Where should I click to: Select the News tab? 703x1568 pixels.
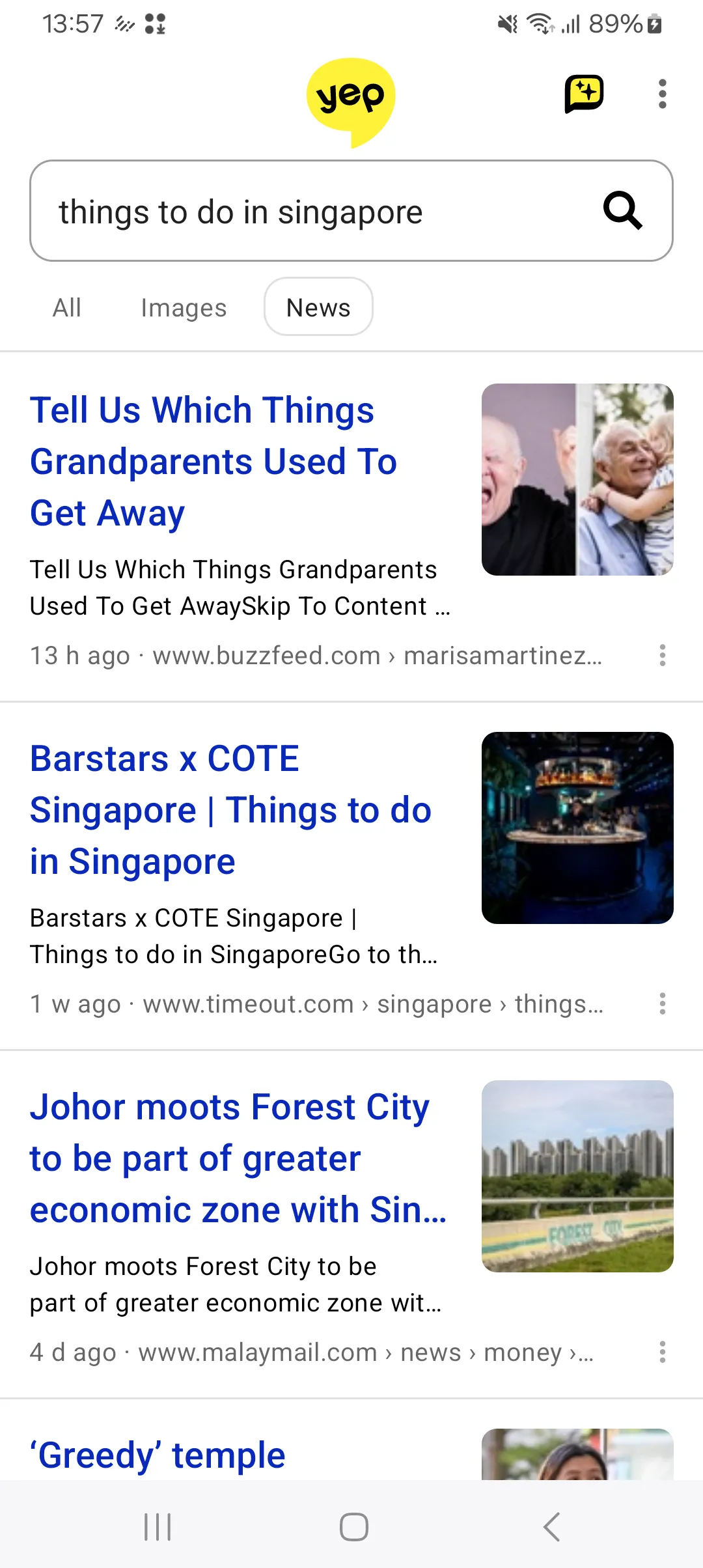click(x=318, y=307)
